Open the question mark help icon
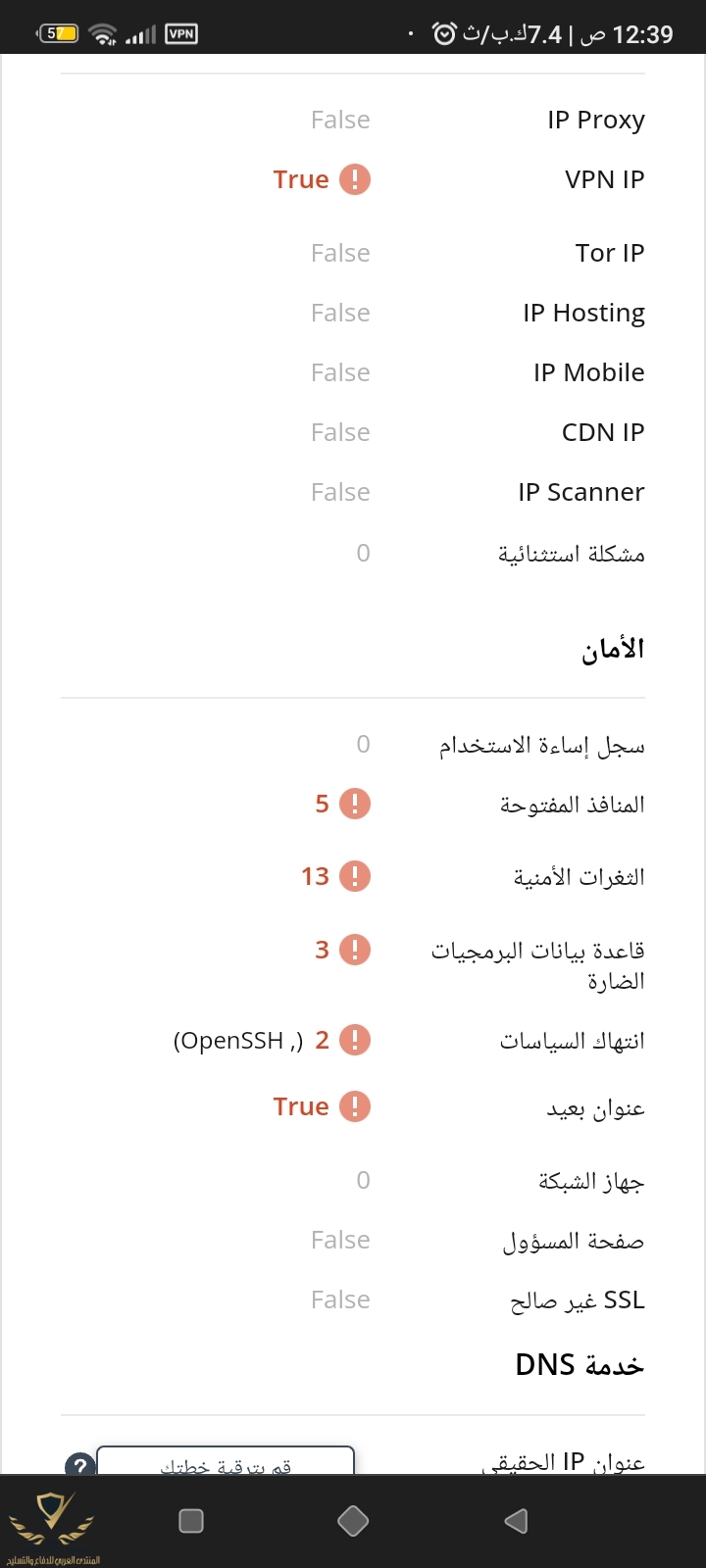The image size is (706, 1568). [80, 1464]
